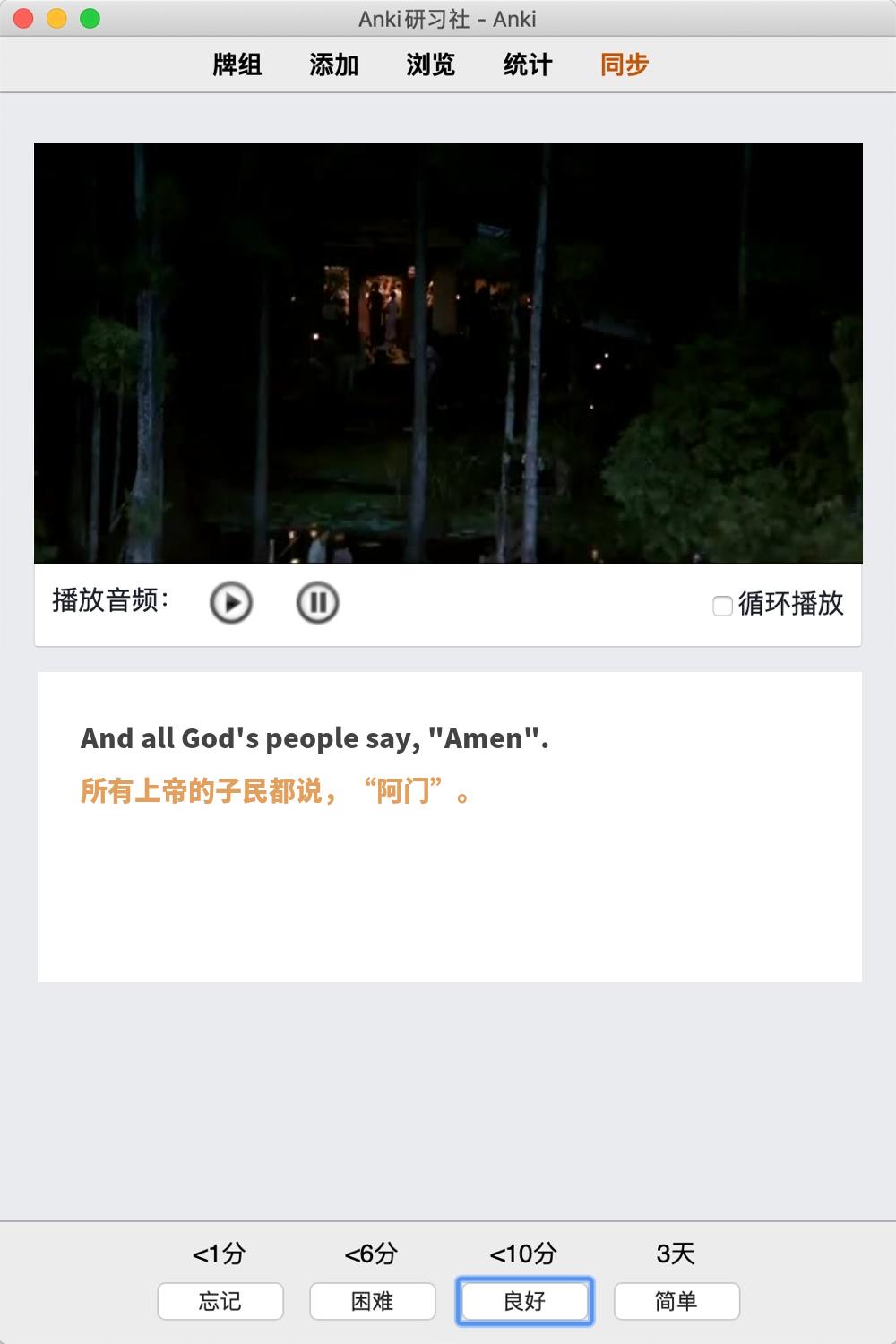Open the 添加 add card screen
Image resolution: width=896 pixels, height=1344 pixels.
(334, 65)
